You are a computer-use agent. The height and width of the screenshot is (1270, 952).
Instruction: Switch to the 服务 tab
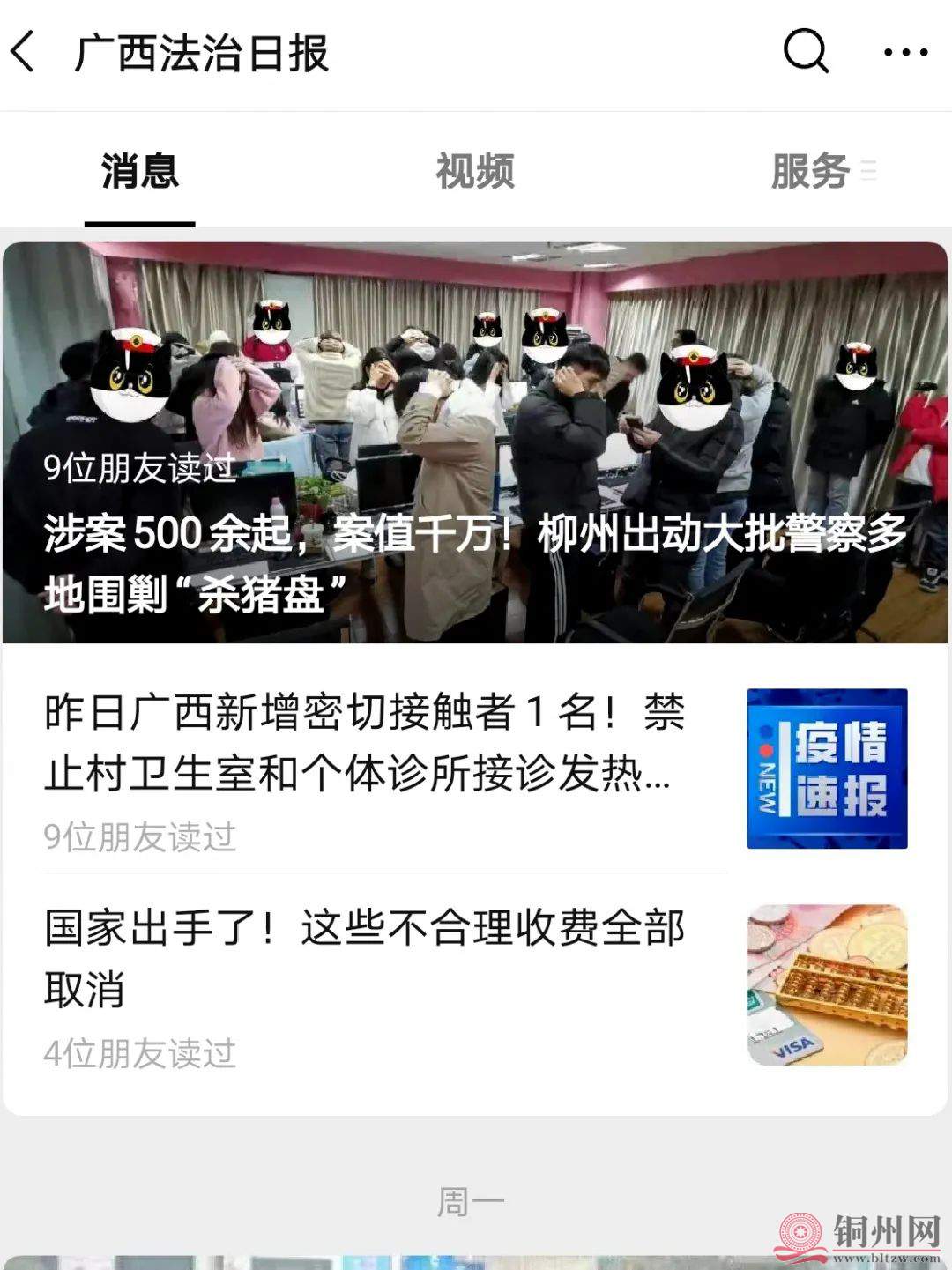[x=811, y=171]
